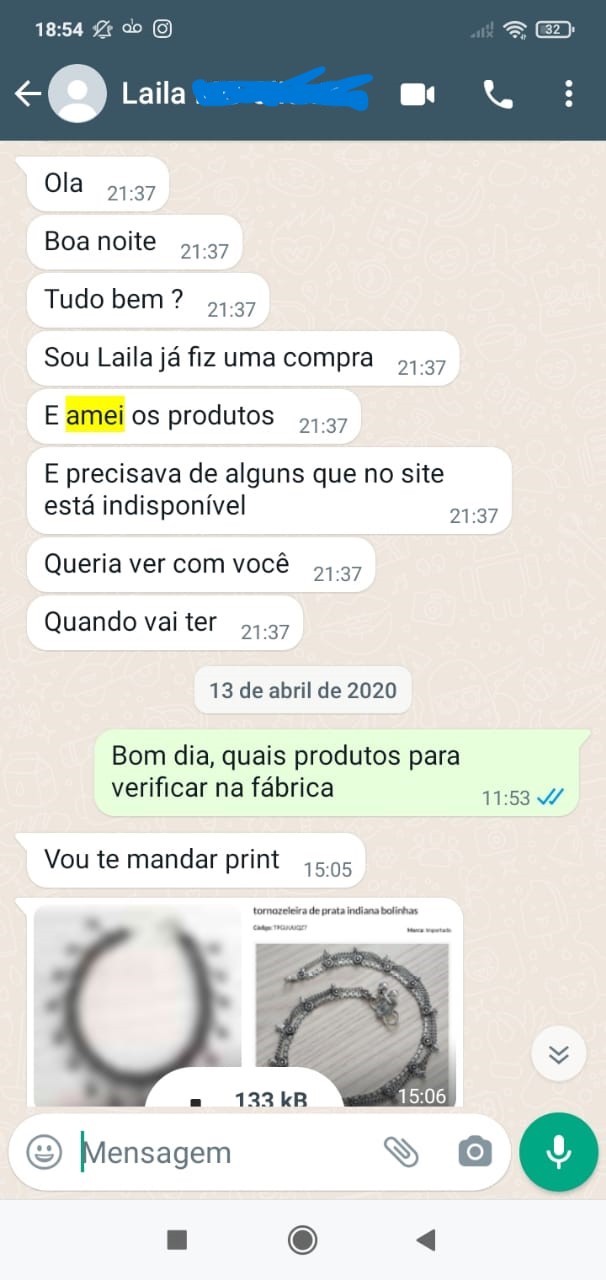This screenshot has height=1280, width=606.
Task: Open the chat overflow menu
Action: [568, 94]
